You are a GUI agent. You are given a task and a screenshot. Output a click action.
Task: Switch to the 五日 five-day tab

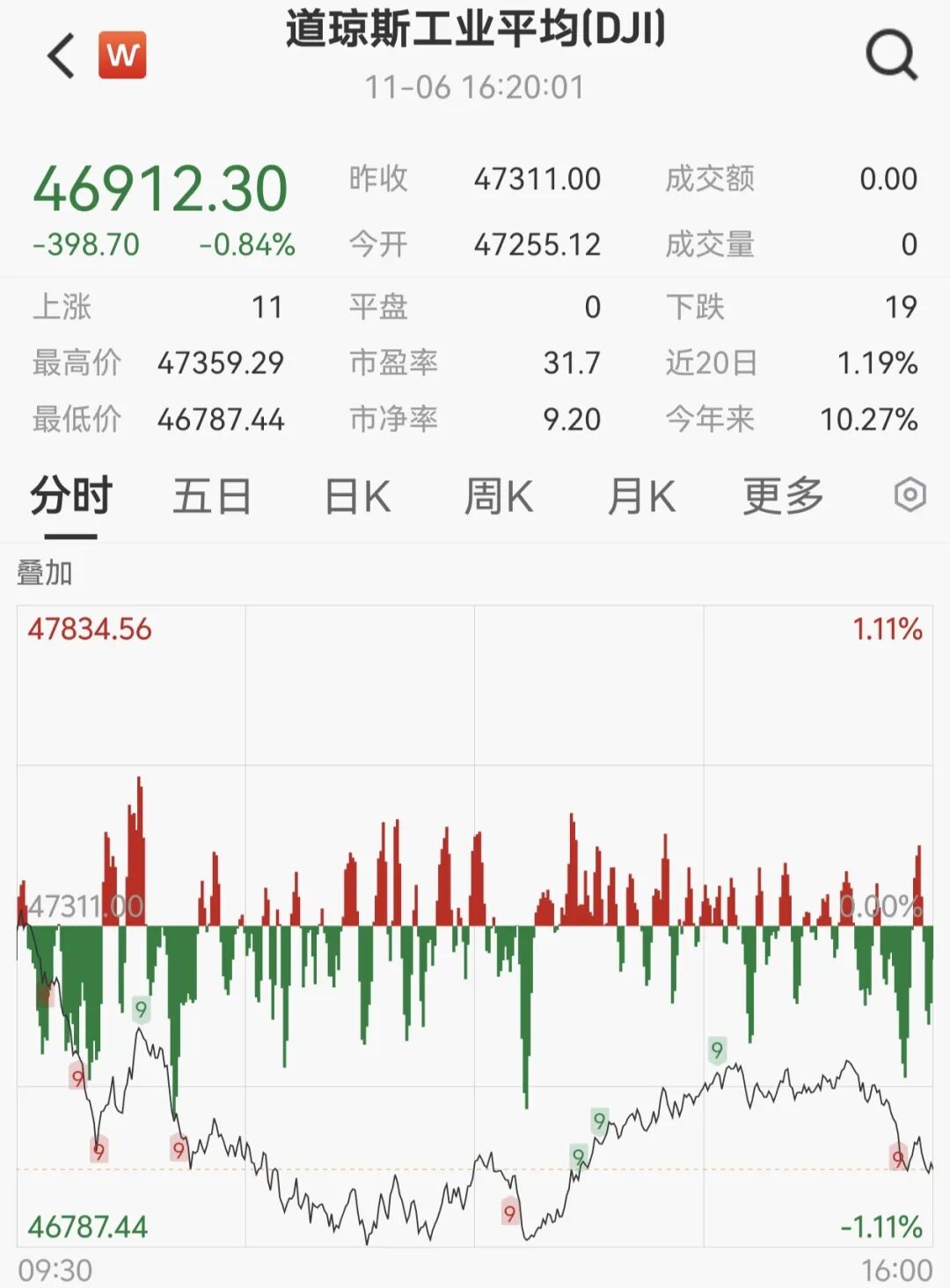(212, 496)
